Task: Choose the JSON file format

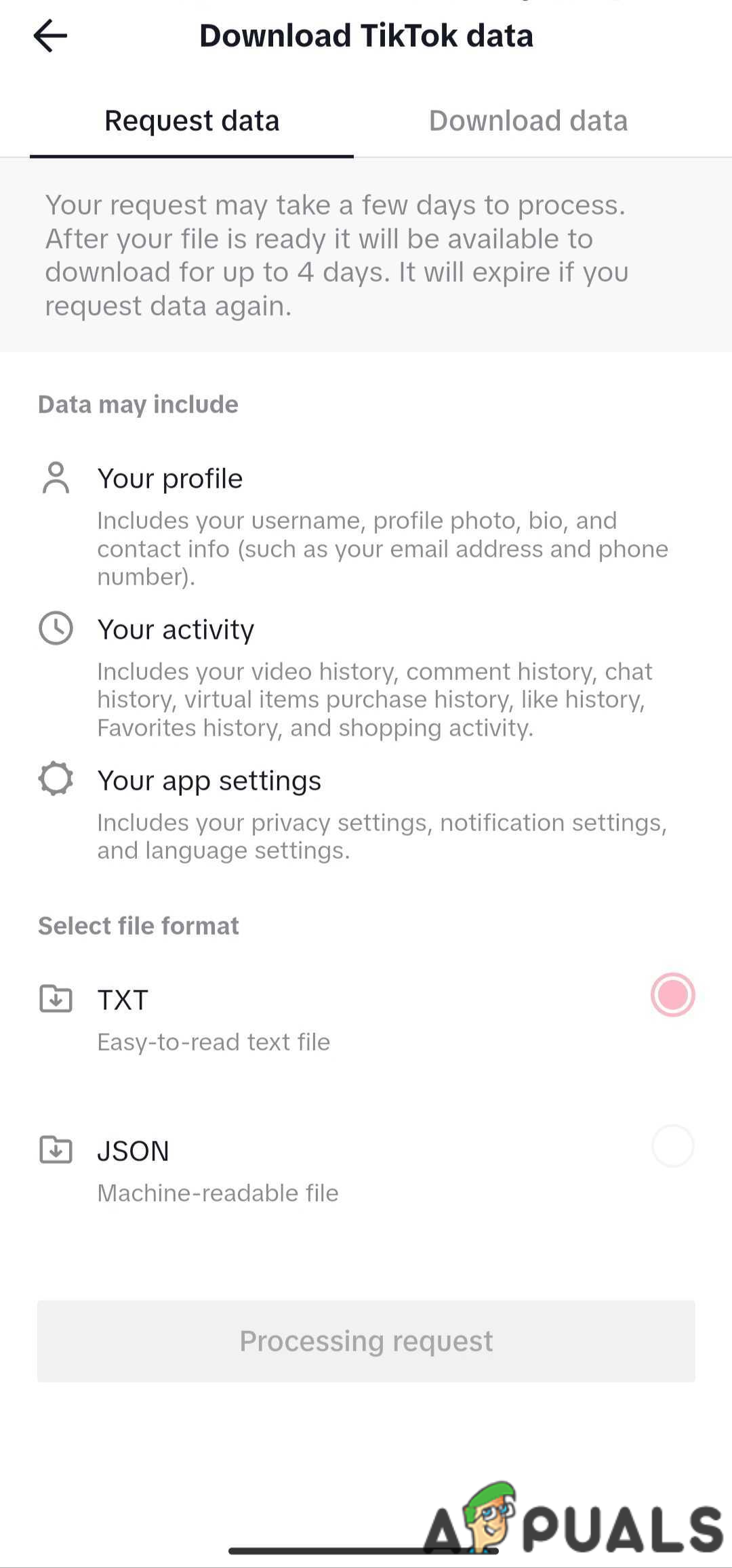Action: [672, 1146]
